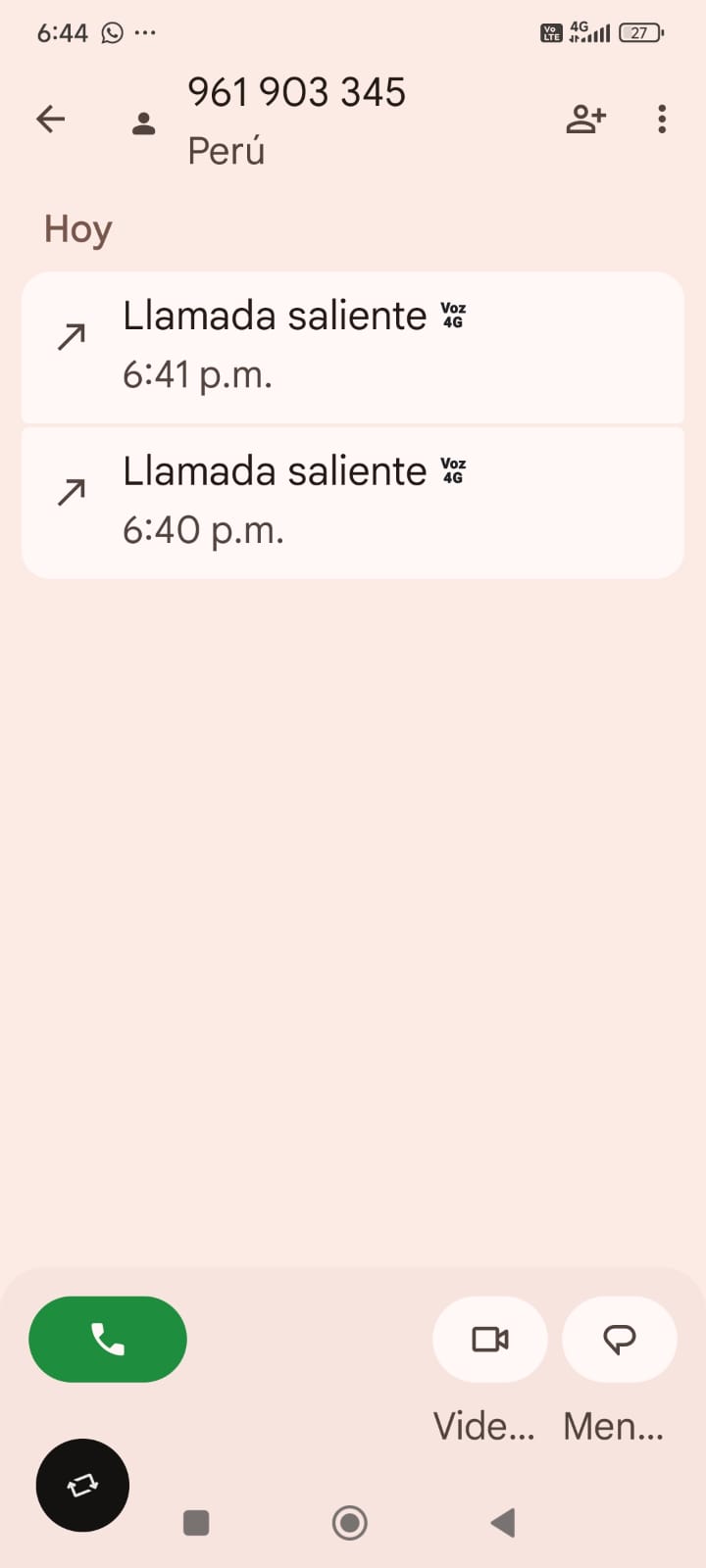Send a message to this number
Image resolution: width=706 pixels, height=1568 pixels.
pyautogui.click(x=619, y=1339)
